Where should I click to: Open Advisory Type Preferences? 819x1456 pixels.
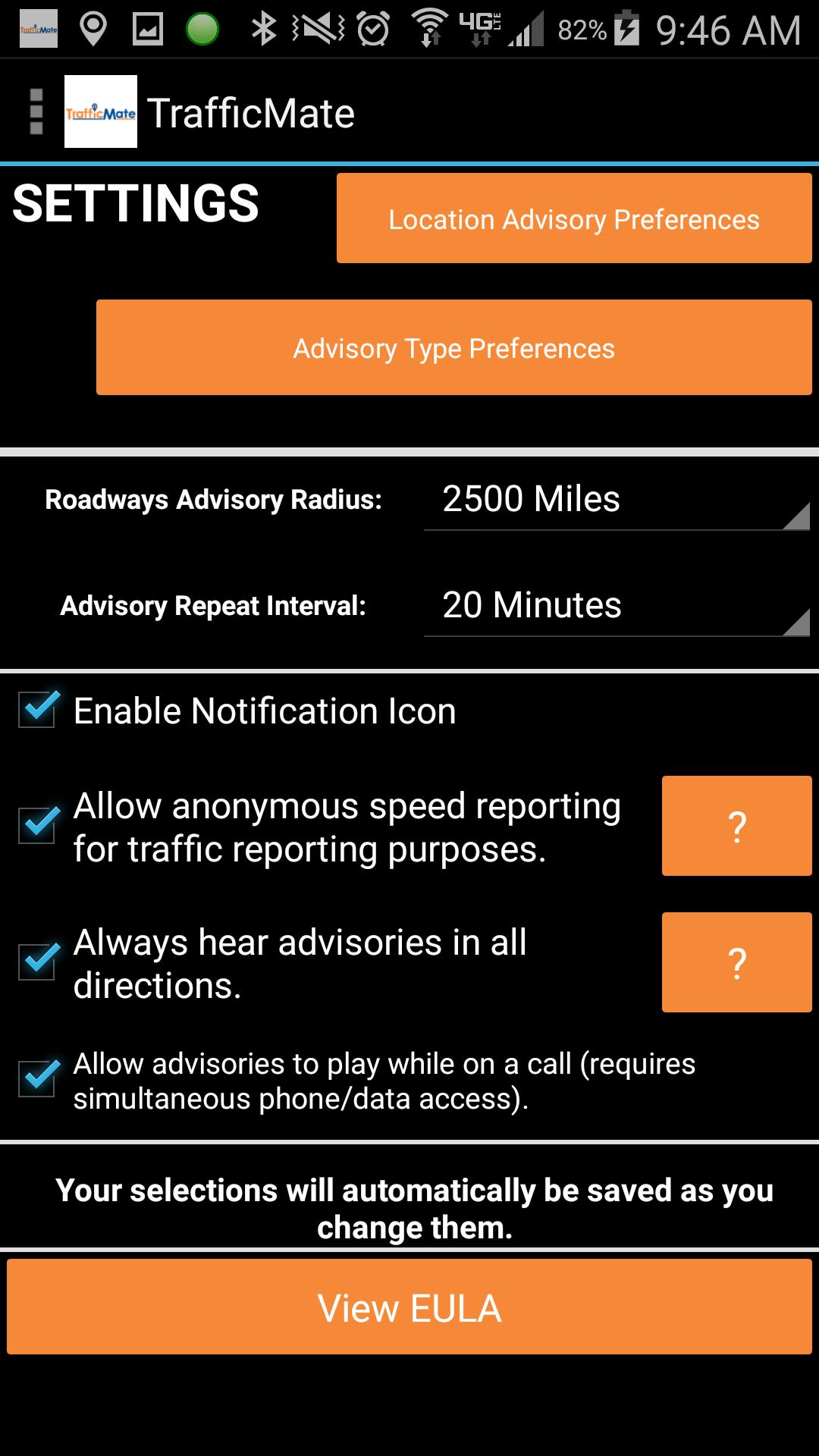453,347
